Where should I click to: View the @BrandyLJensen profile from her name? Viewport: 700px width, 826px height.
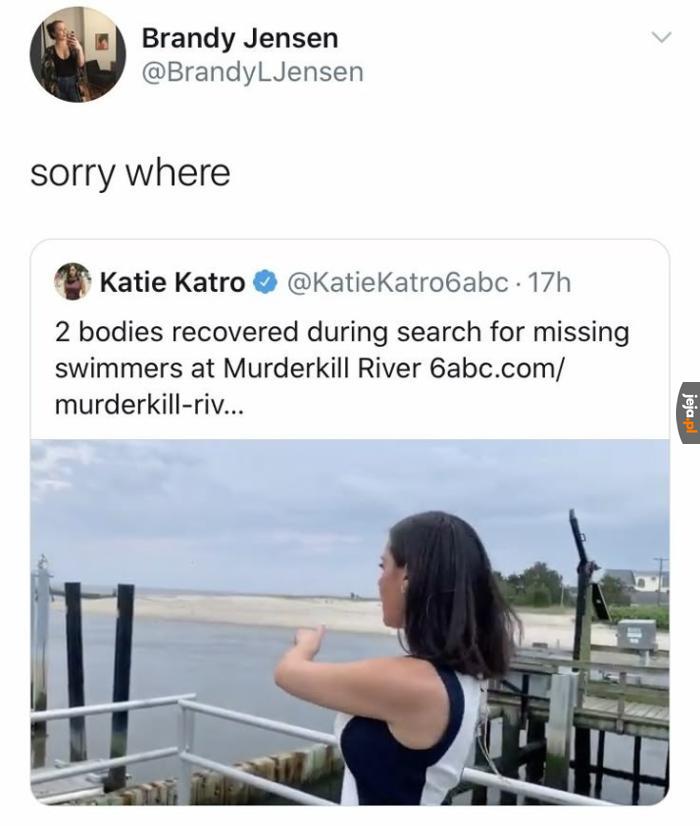click(240, 39)
